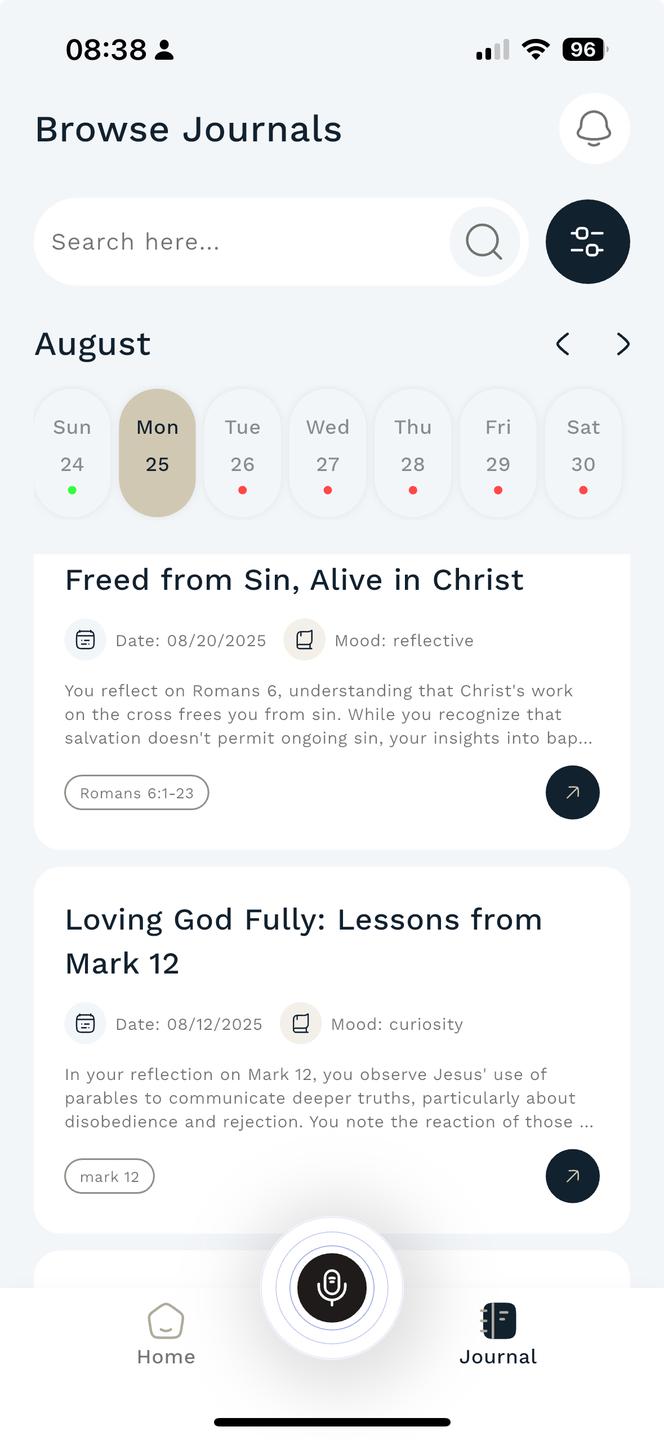
Task: Open the filter settings button
Action: (x=587, y=242)
